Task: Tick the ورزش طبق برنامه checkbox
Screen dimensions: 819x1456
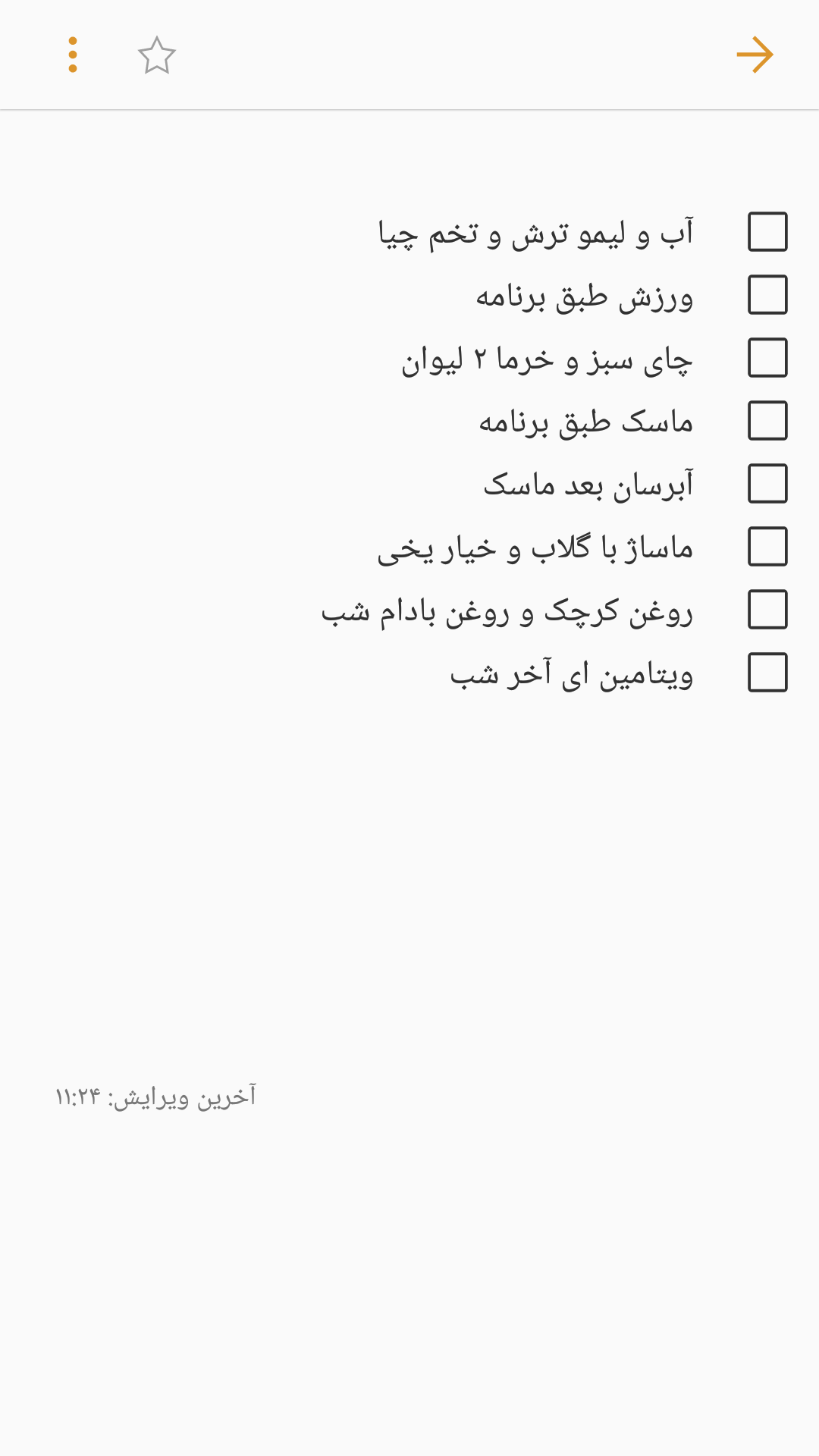Action: 767,294
